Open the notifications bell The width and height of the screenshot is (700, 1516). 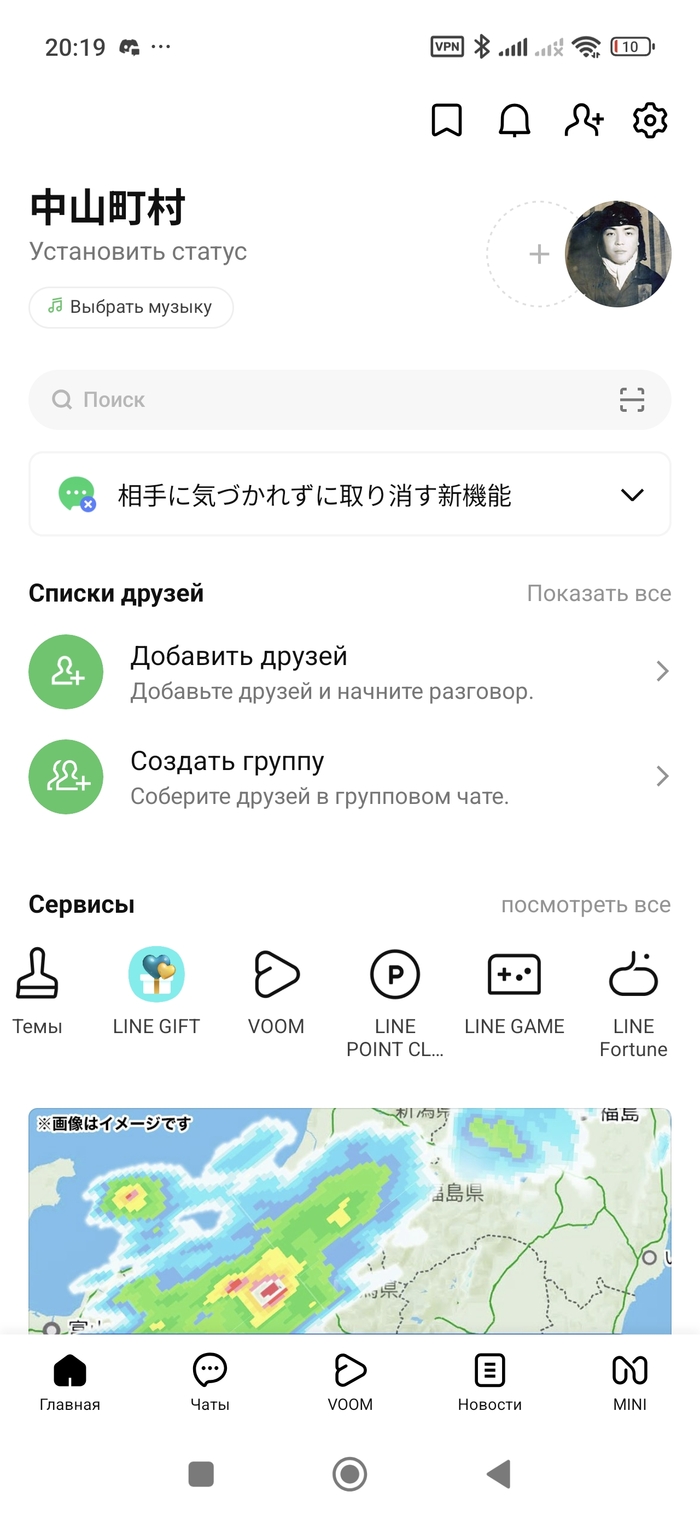[514, 121]
